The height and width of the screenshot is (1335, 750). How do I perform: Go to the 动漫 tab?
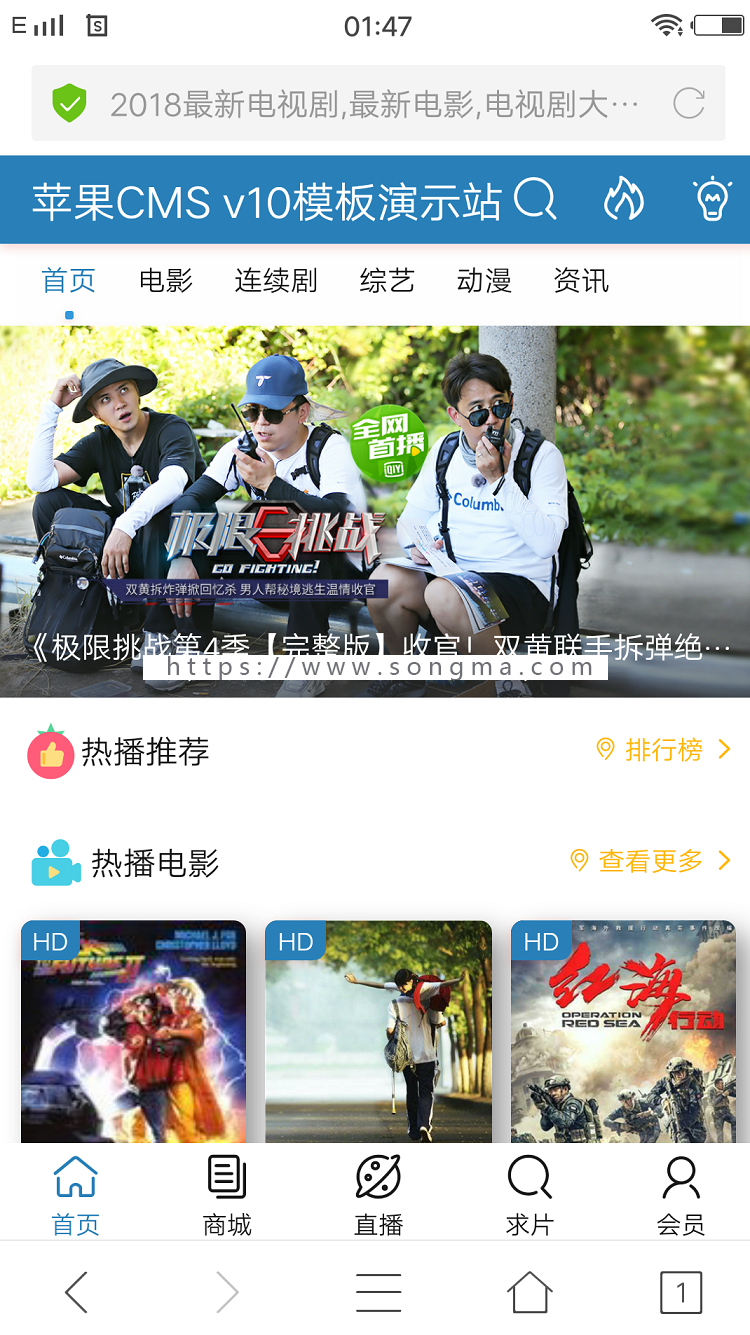(484, 281)
